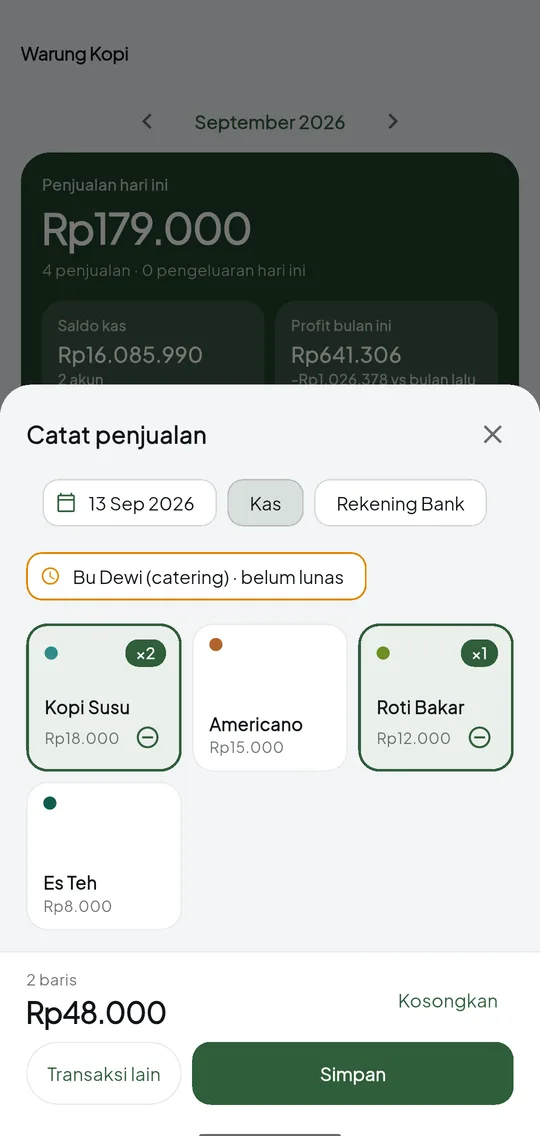Choose Rekening Bank as payment account
The height and width of the screenshot is (1136, 540).
pyautogui.click(x=400, y=503)
